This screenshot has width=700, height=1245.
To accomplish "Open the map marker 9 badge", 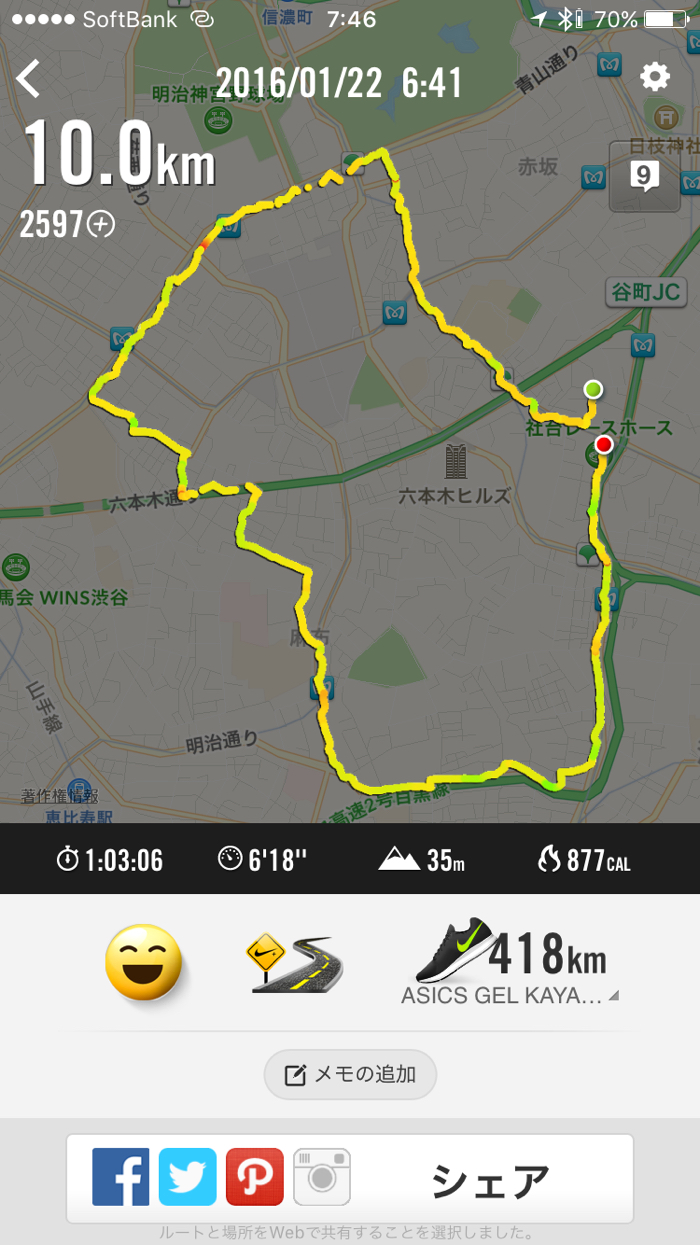I will coord(644,177).
